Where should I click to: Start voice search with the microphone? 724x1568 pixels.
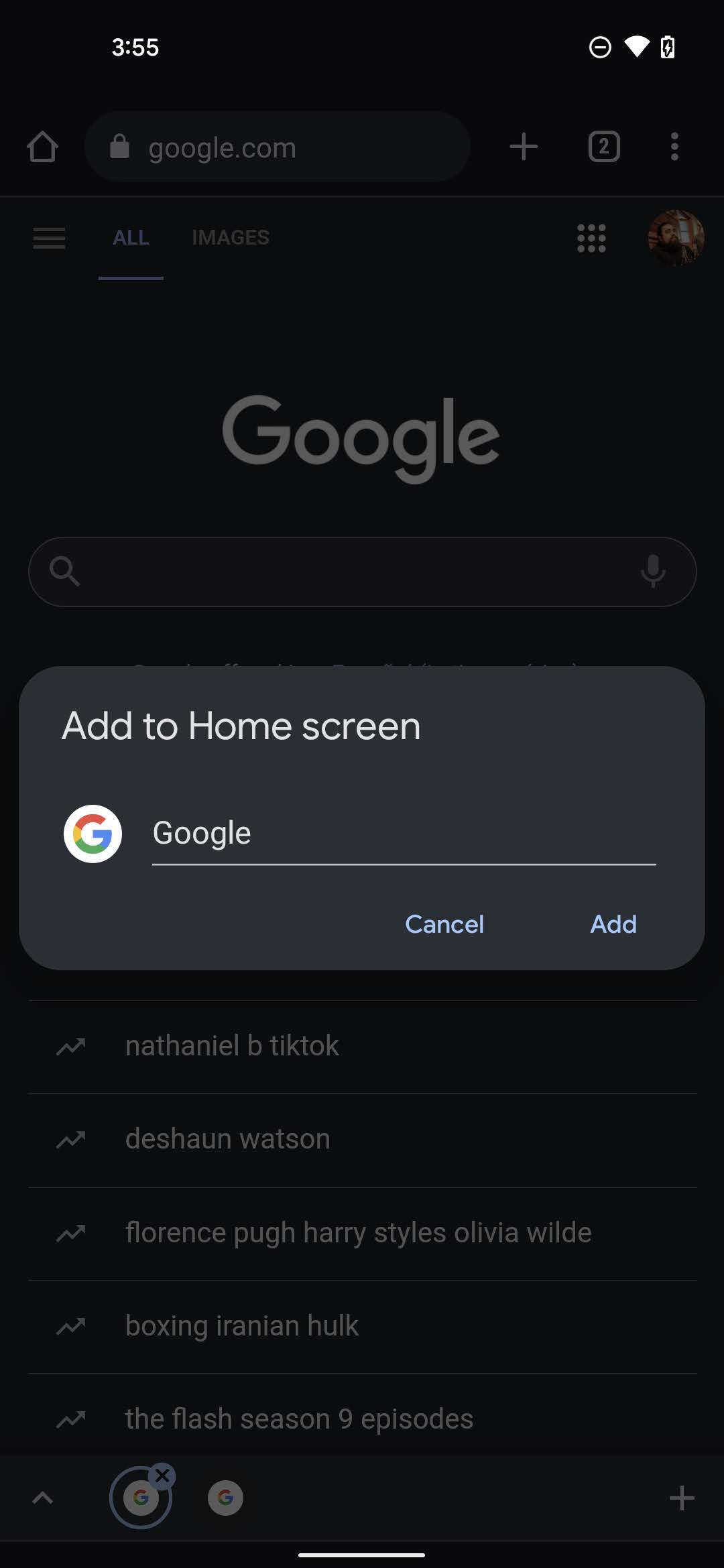(x=652, y=572)
